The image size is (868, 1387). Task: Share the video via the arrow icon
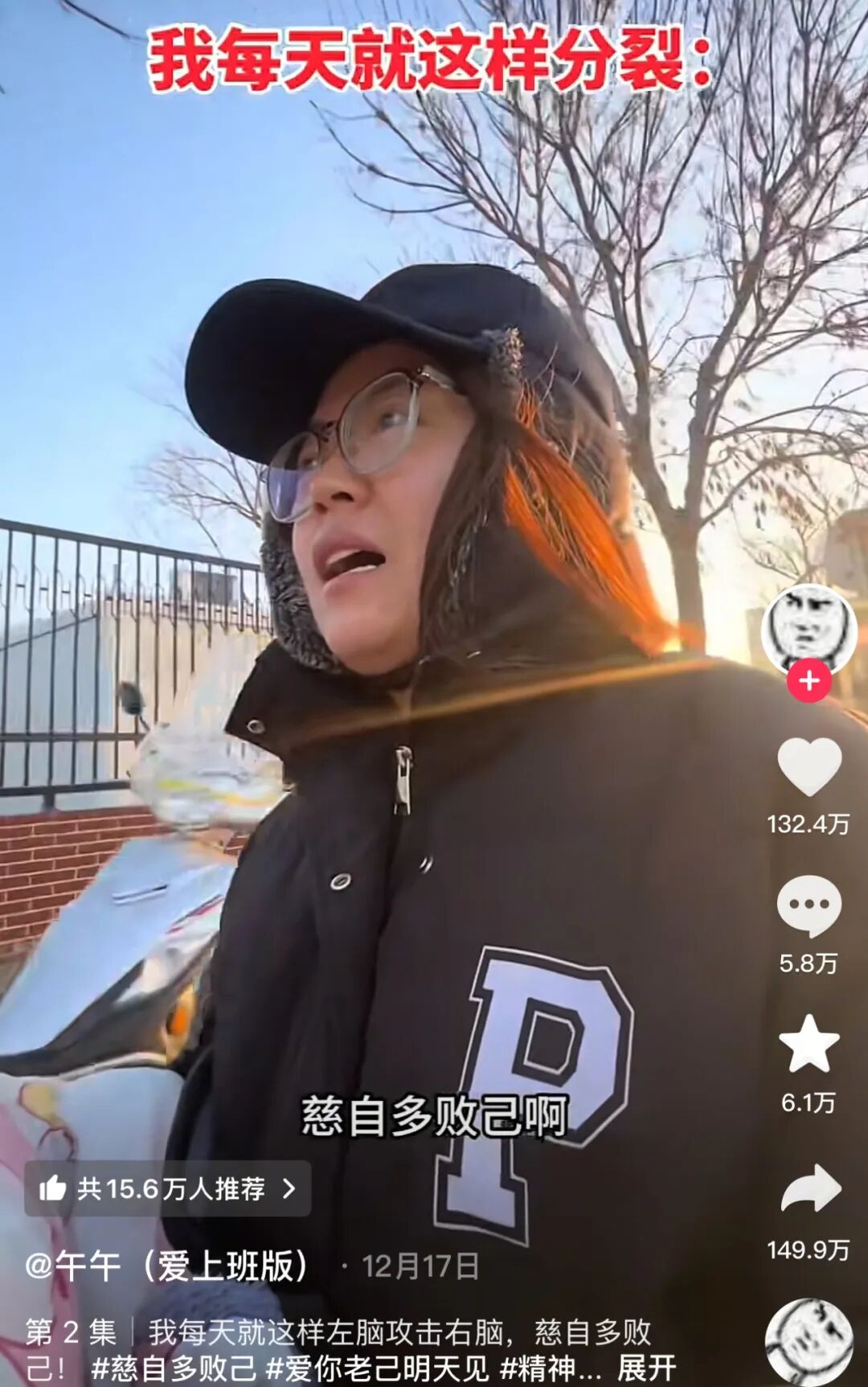810,1189
